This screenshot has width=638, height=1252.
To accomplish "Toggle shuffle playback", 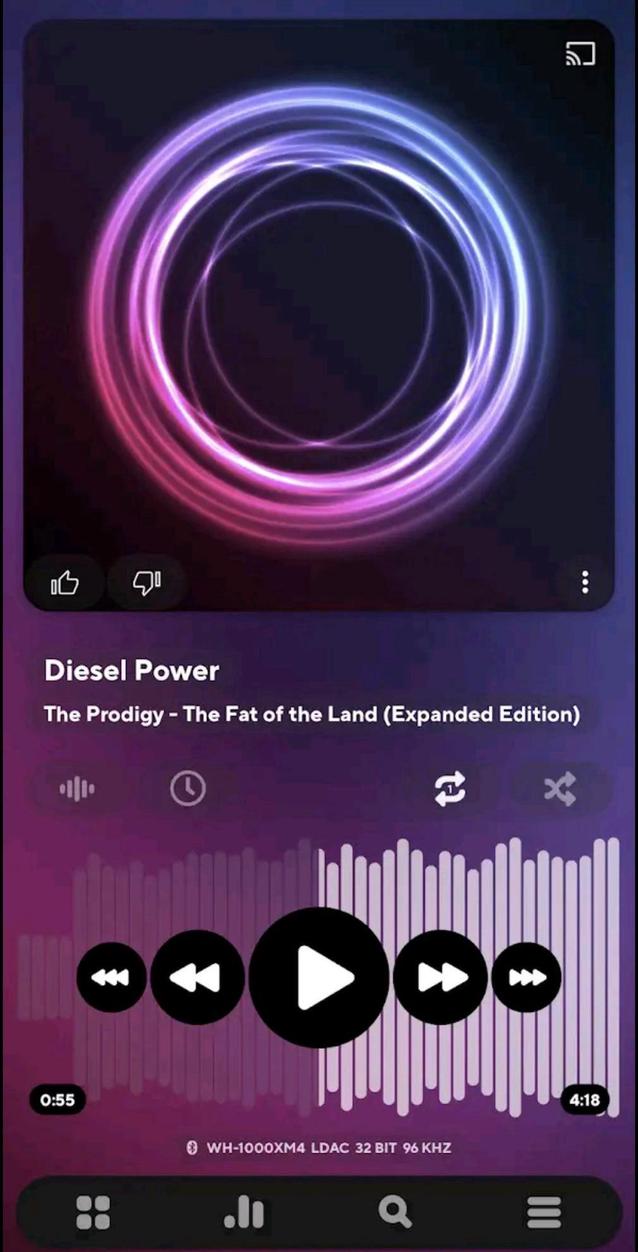I will 559,789.
